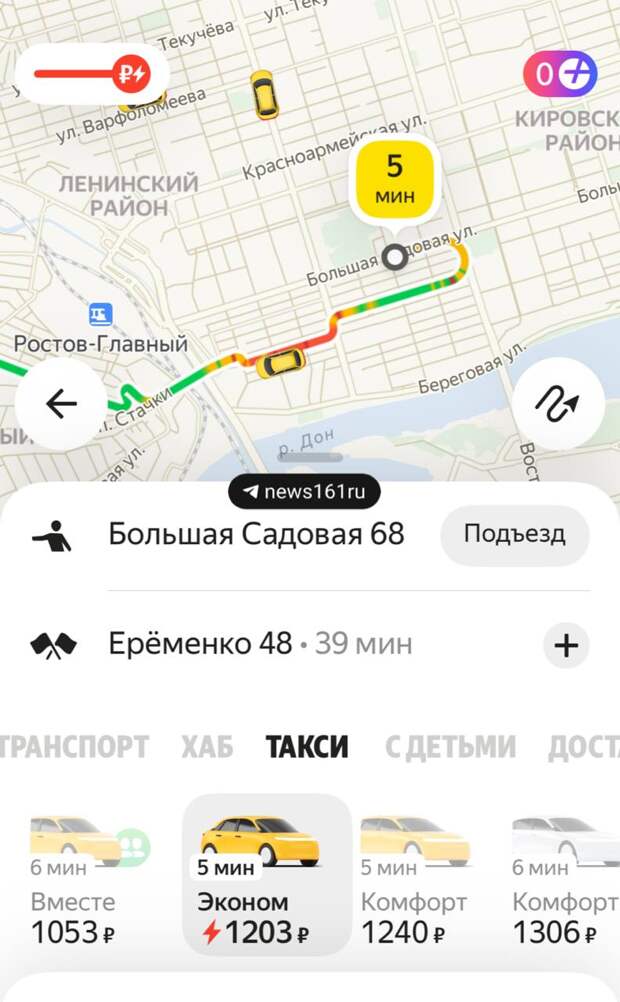
Task: Tap the 5 мин pickup pin
Action: pos(395,181)
